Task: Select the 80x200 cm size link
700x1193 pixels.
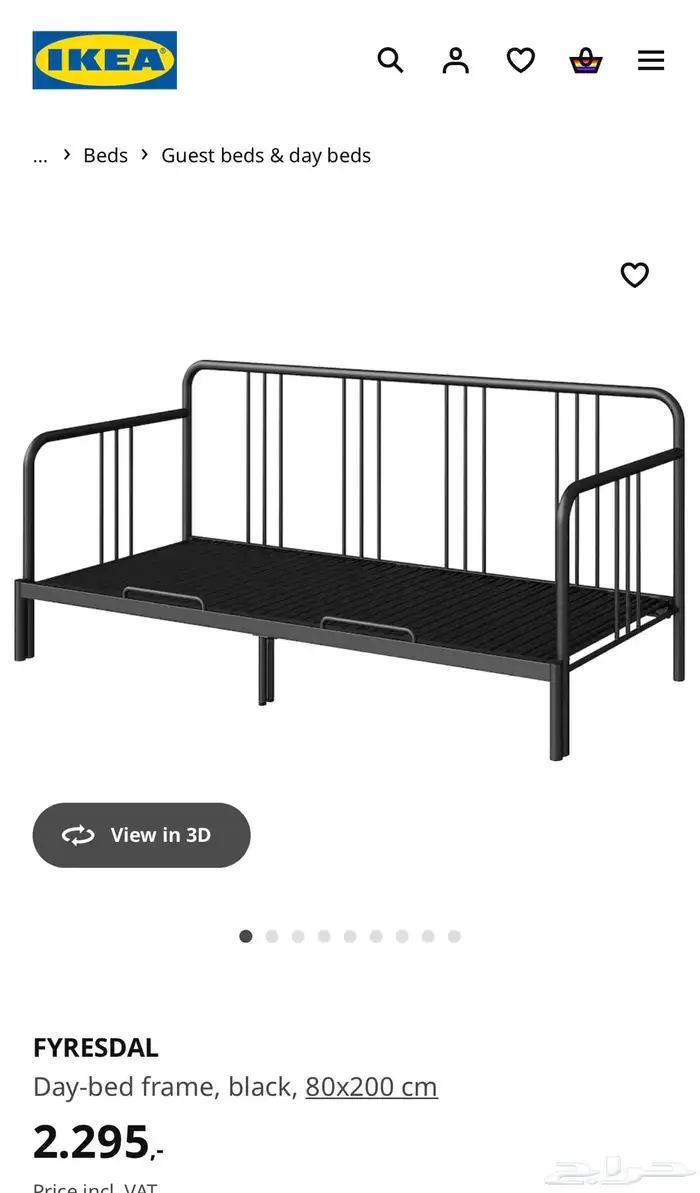Action: (x=371, y=1087)
